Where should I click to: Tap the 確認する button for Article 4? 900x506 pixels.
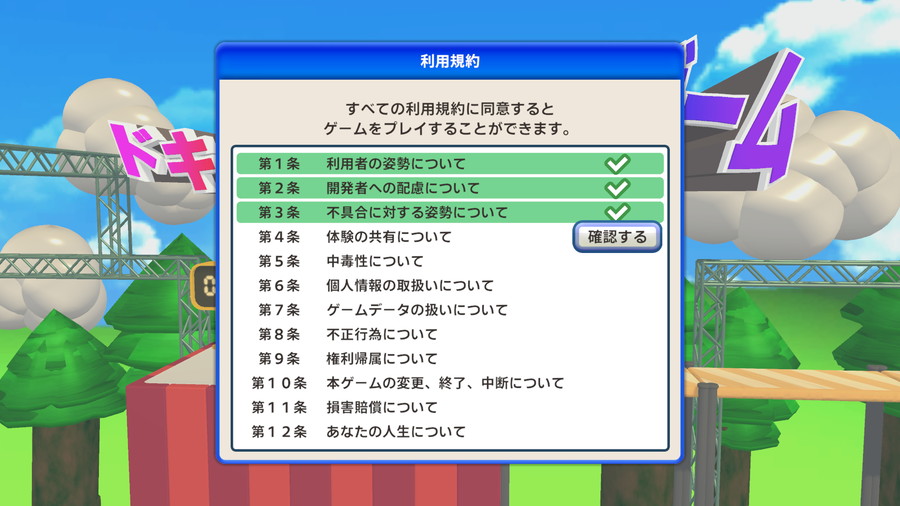(616, 237)
